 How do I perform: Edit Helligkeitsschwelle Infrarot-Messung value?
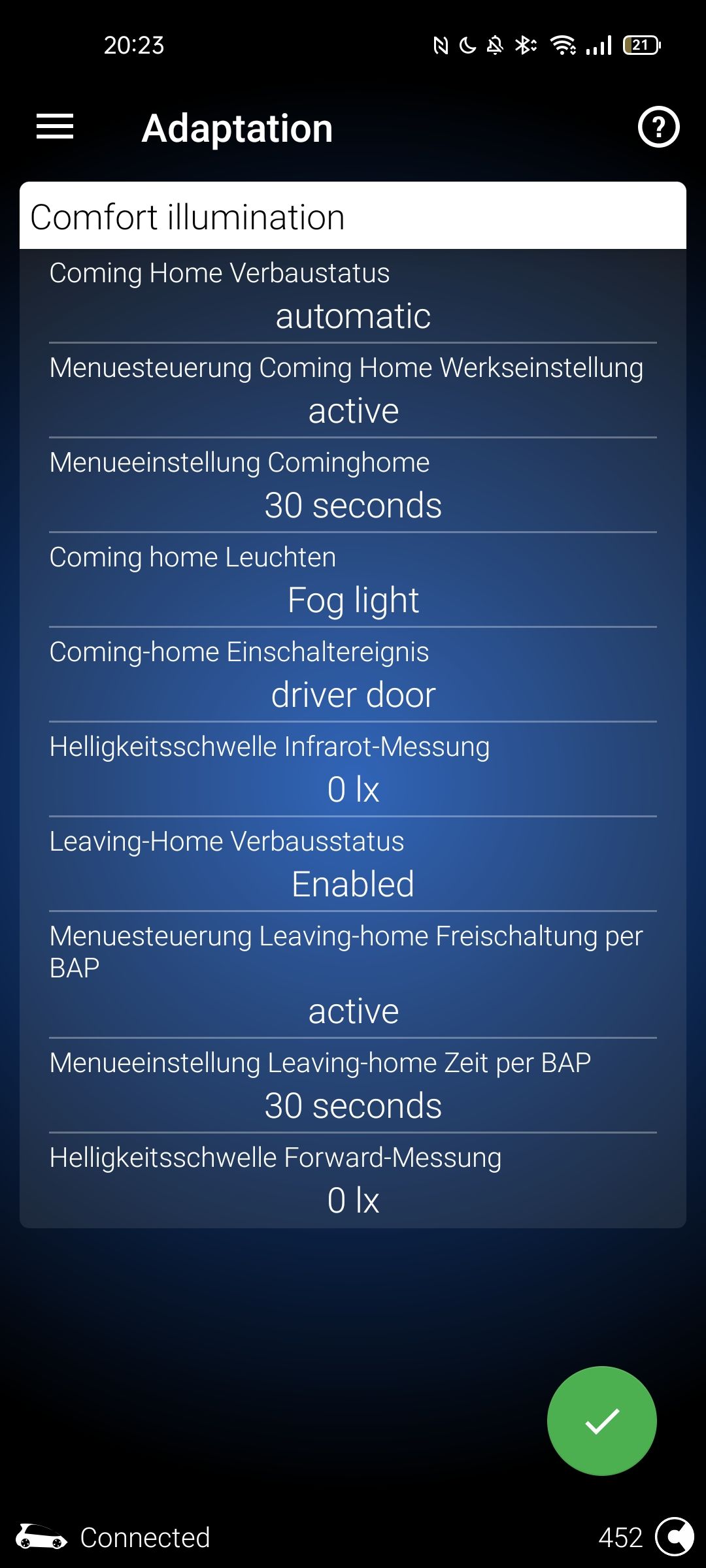(353, 789)
